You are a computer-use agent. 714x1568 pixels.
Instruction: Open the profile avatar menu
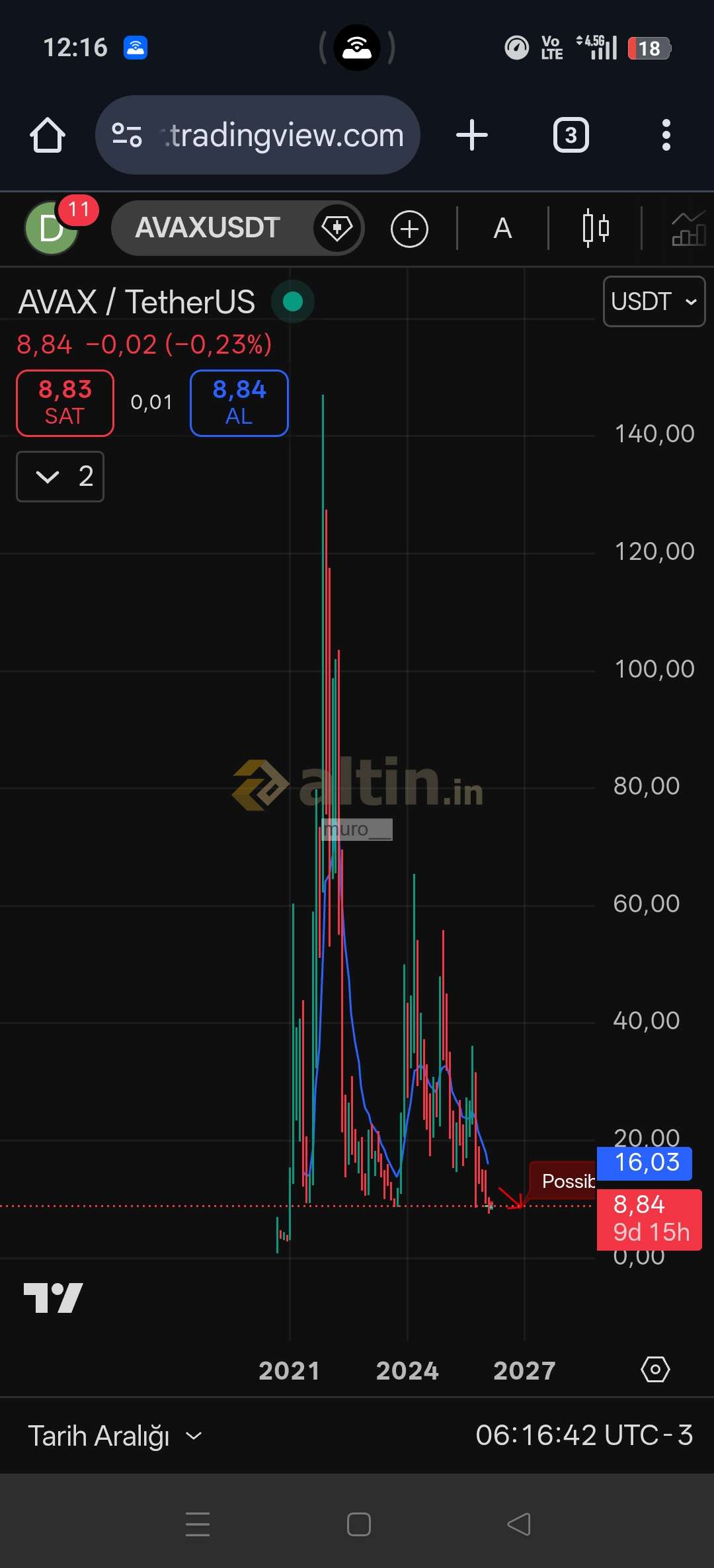(x=52, y=229)
